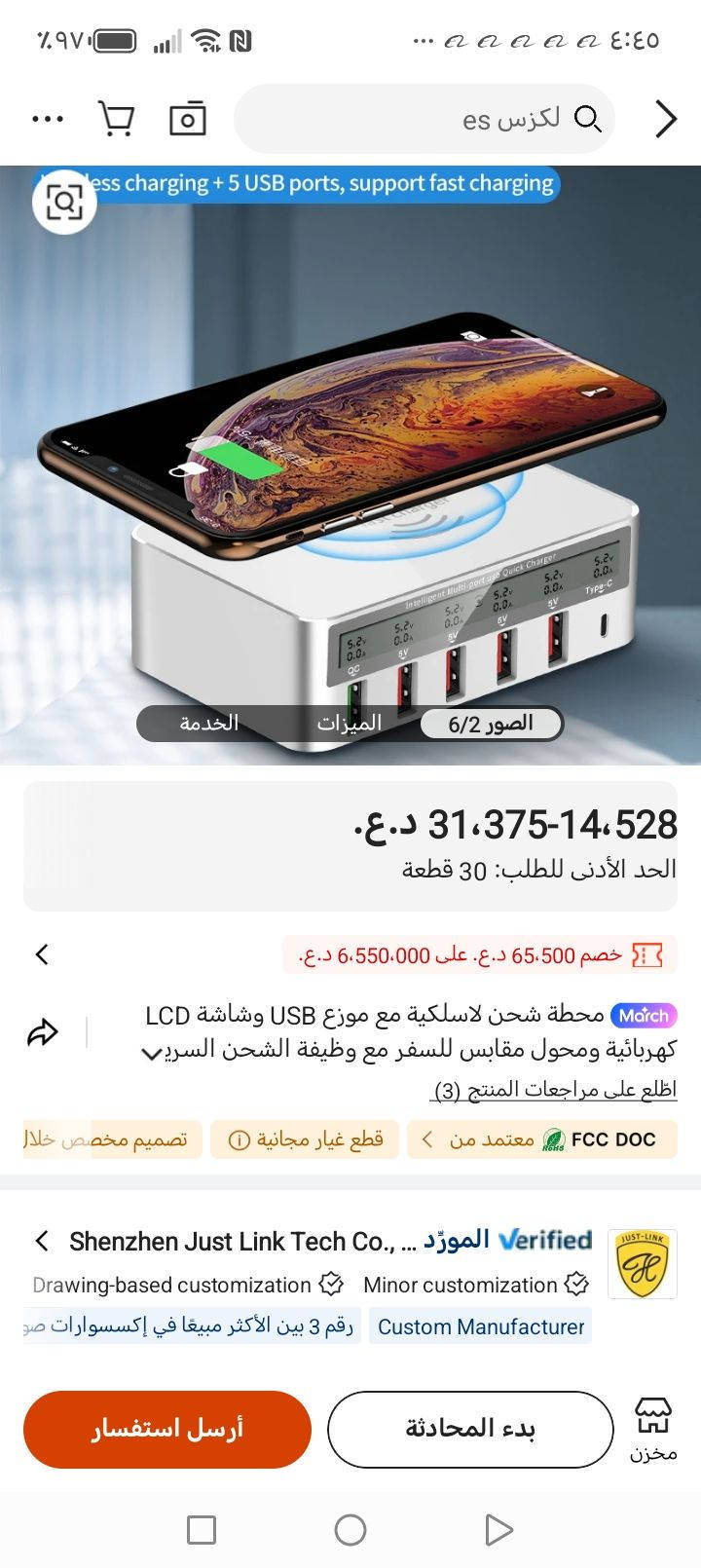Tap the system home button
701x1568 pixels.
350,1530
